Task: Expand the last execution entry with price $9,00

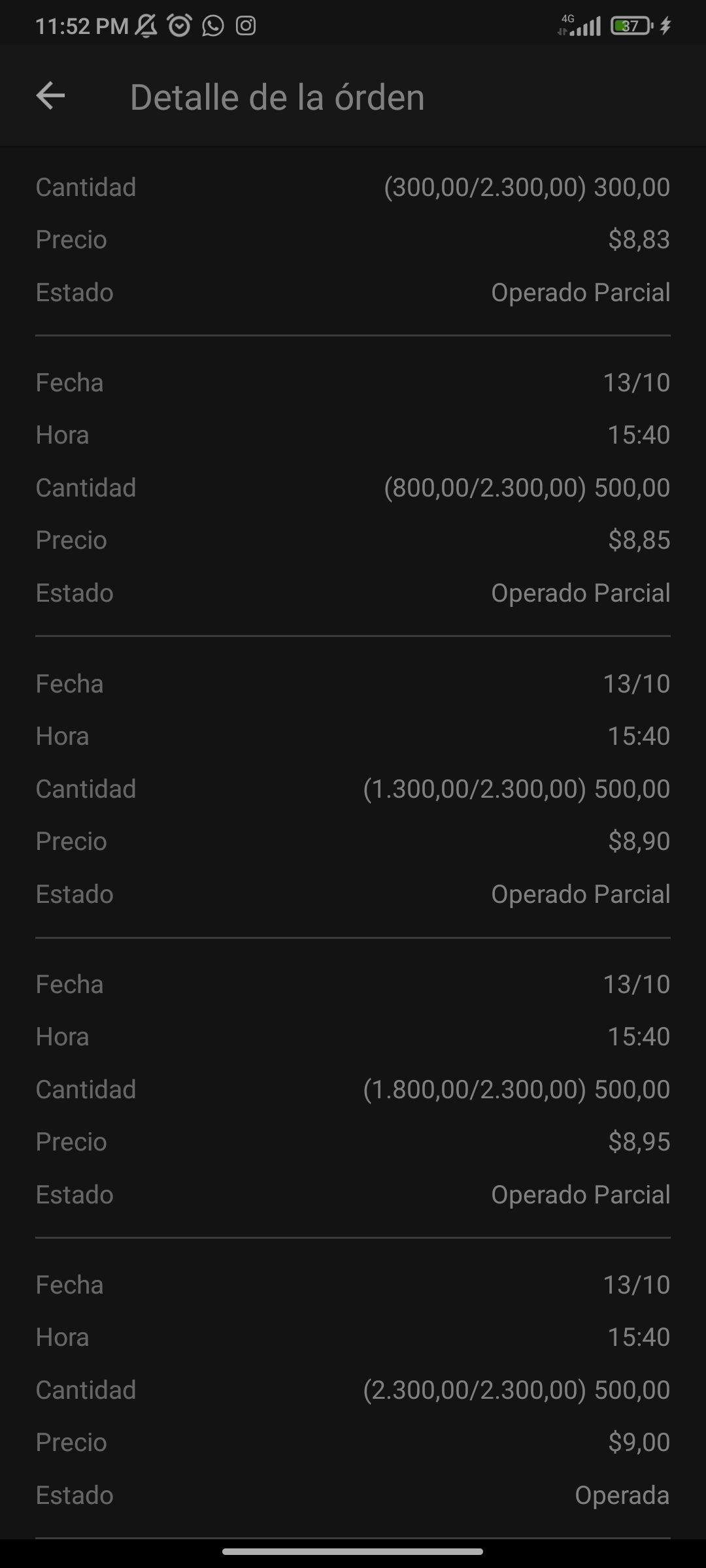Action: 353,1390
